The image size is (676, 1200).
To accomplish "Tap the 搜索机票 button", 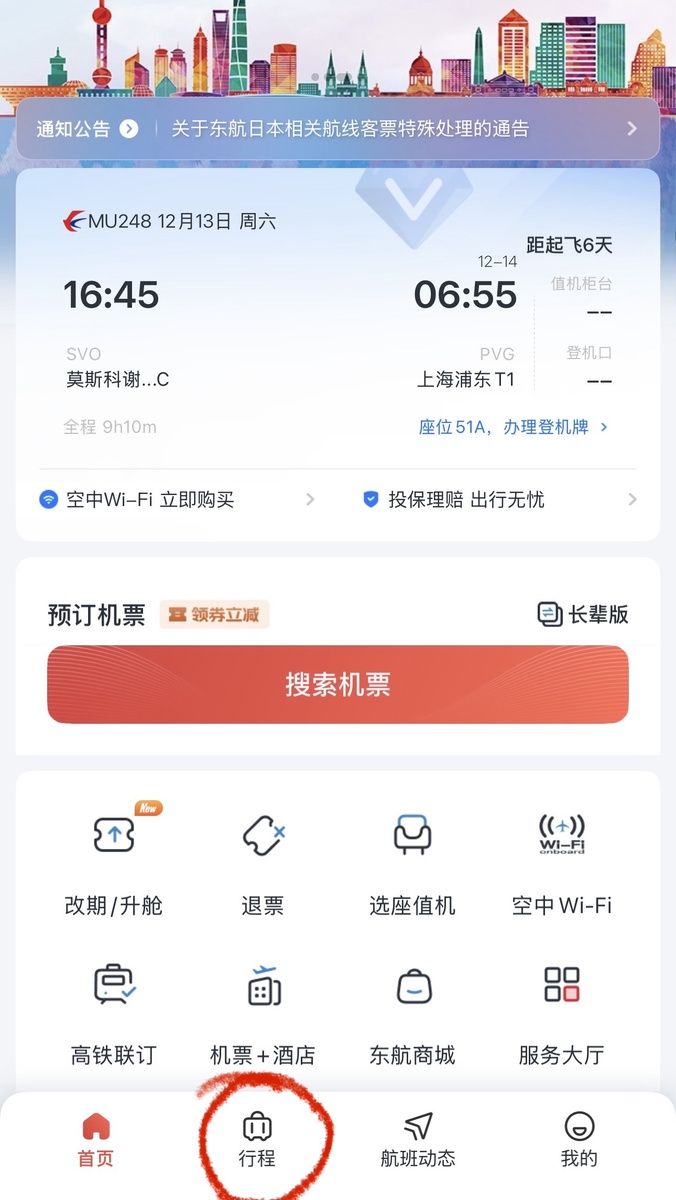I will 338,685.
